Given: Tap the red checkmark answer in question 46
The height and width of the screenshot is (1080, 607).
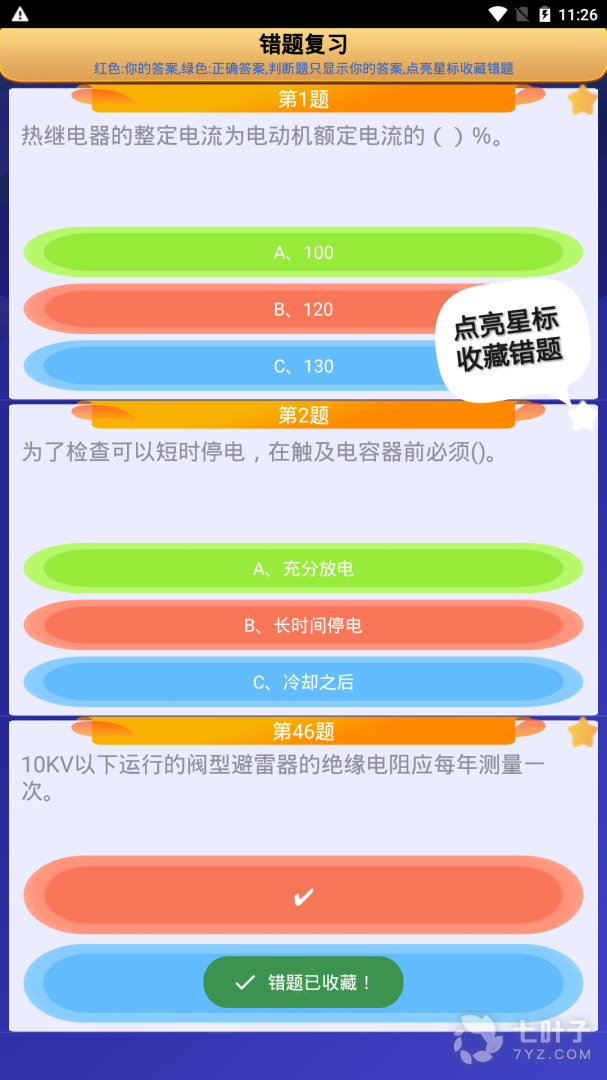Looking at the screenshot, I should tap(303, 896).
